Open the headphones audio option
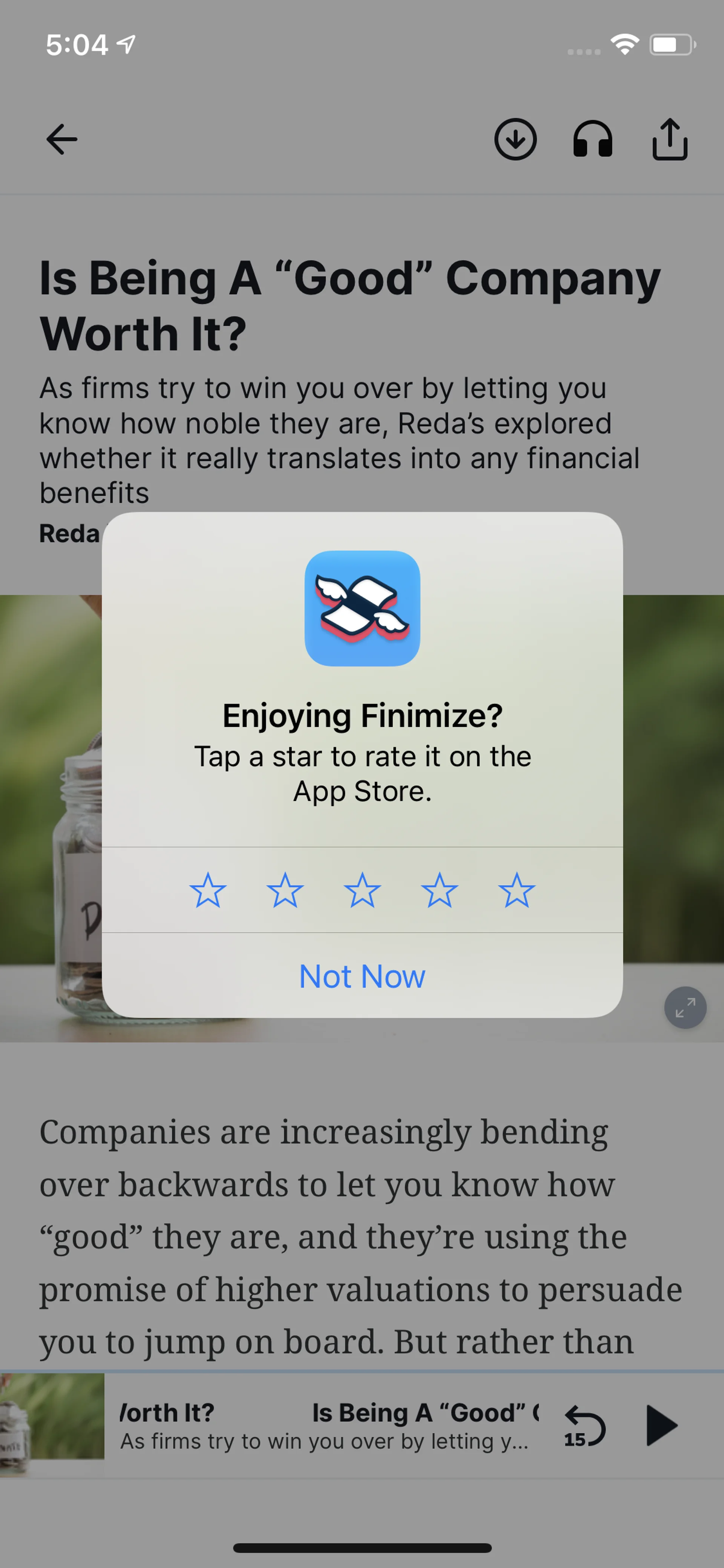724x1568 pixels. [592, 140]
